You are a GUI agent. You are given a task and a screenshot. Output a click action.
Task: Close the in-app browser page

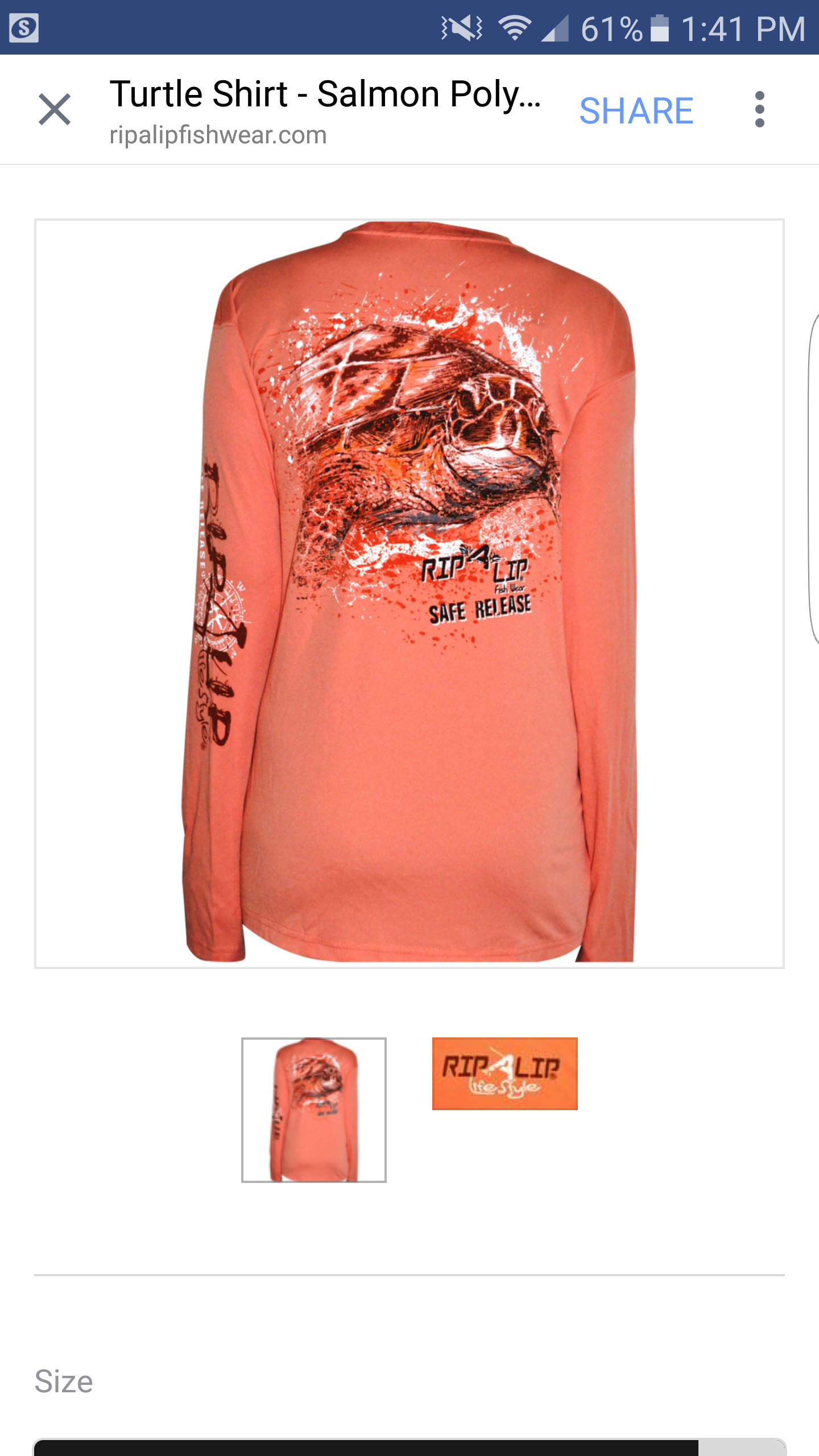(55, 109)
